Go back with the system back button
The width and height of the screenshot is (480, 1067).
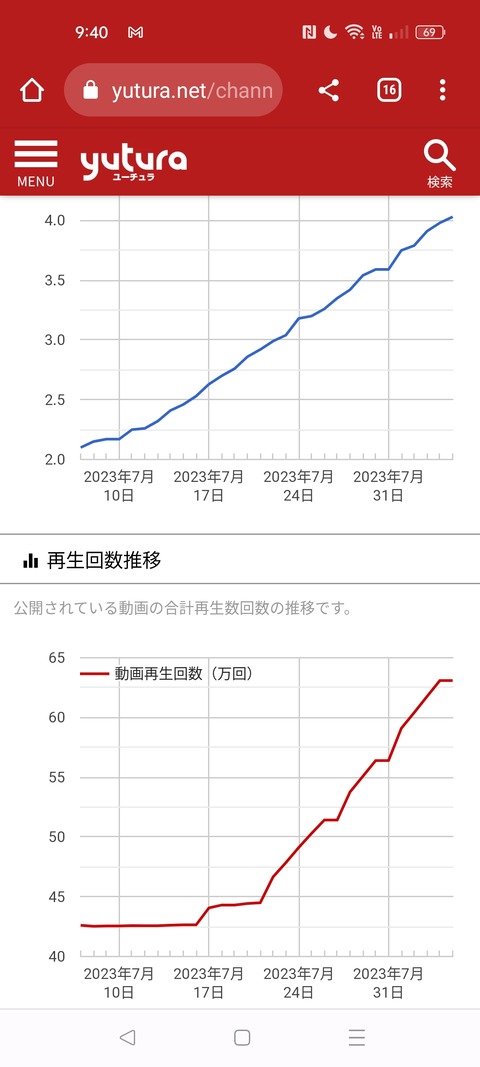point(127,1037)
